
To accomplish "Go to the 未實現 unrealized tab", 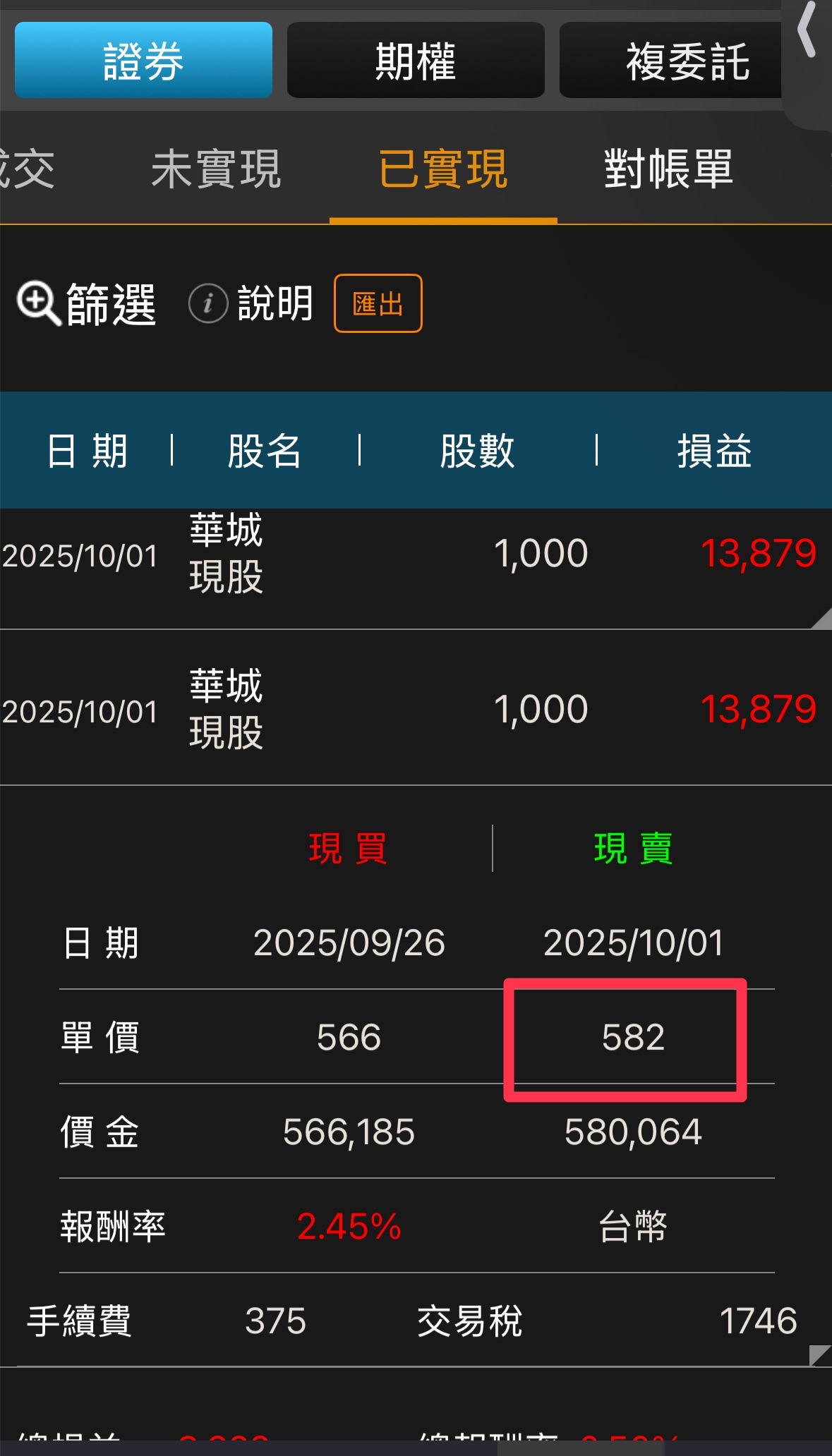I will point(217,169).
